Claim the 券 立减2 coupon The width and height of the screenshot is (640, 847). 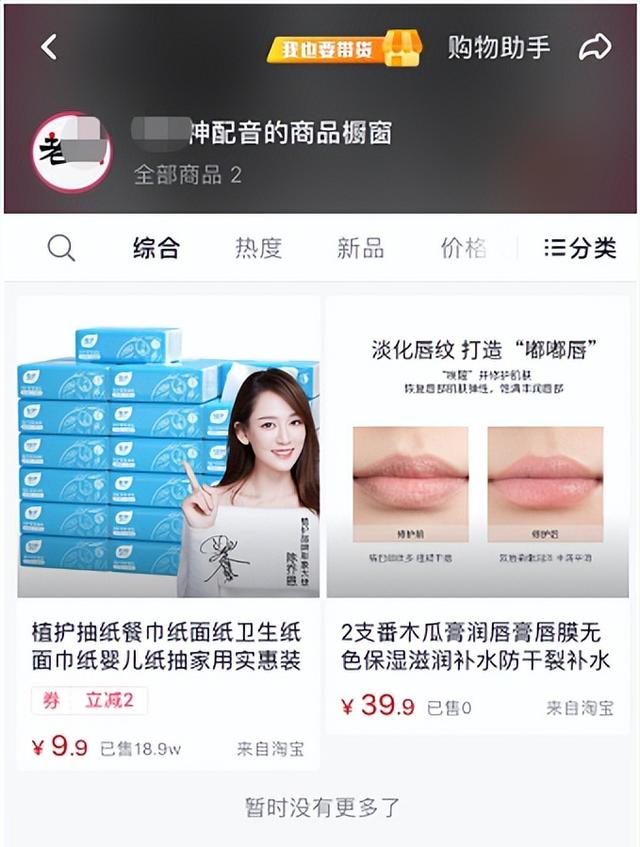89,701
